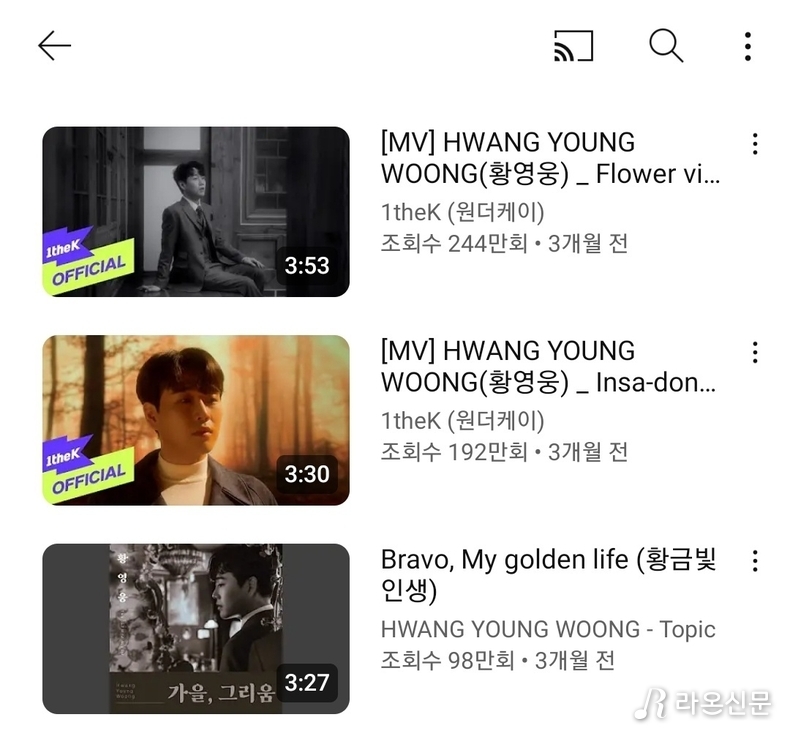Open the Bravo, My golden life title row

coord(548,575)
